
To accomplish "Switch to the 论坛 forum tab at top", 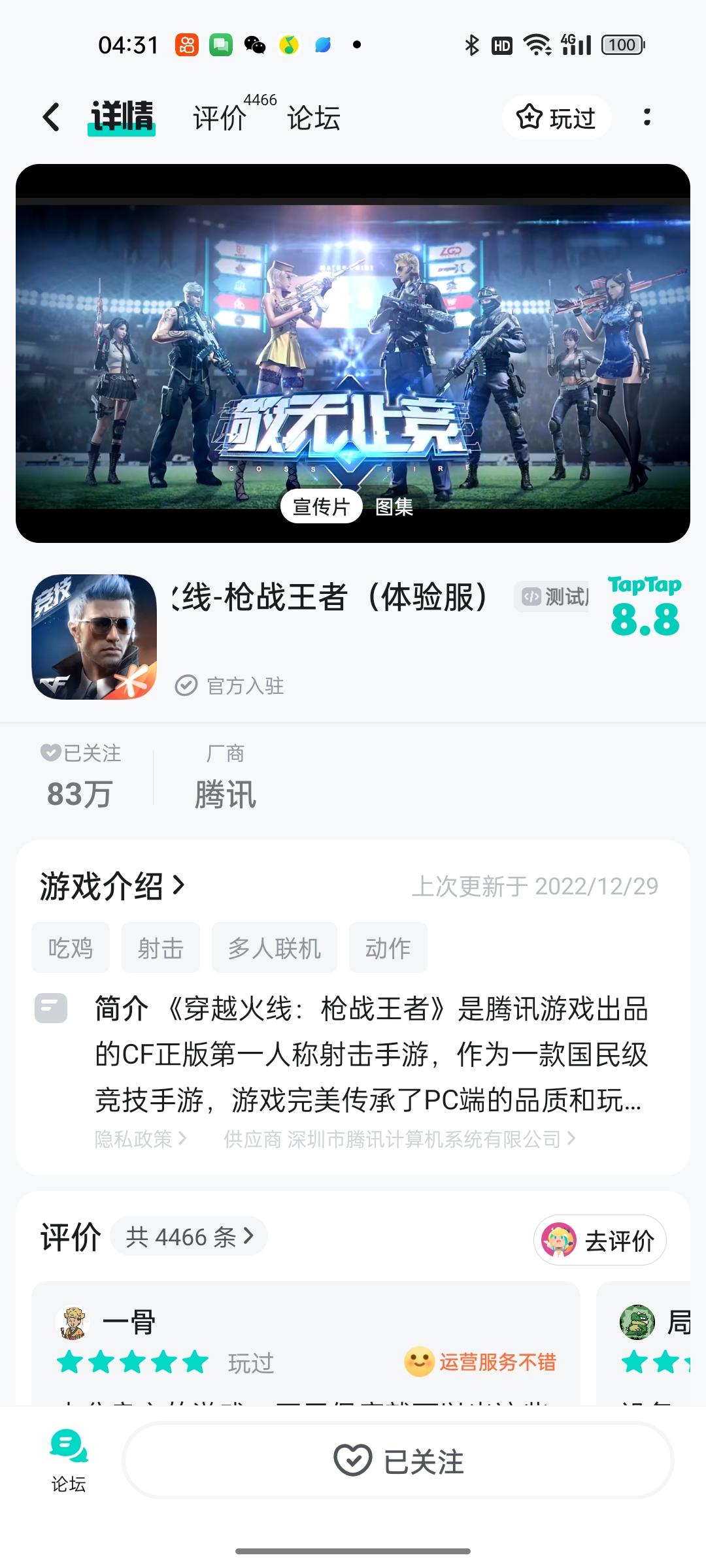I will click(x=312, y=118).
